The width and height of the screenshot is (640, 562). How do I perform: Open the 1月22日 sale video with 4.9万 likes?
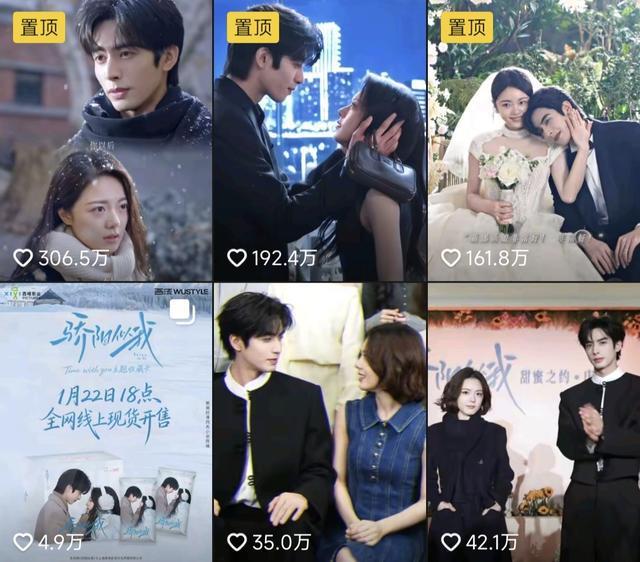tap(105, 422)
